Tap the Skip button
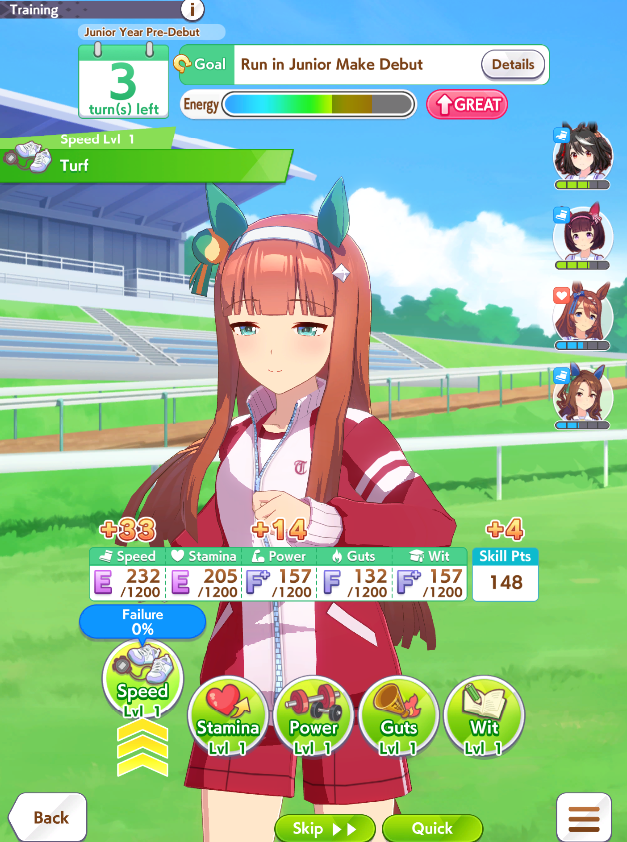Image resolution: width=627 pixels, height=842 pixels. (x=324, y=828)
